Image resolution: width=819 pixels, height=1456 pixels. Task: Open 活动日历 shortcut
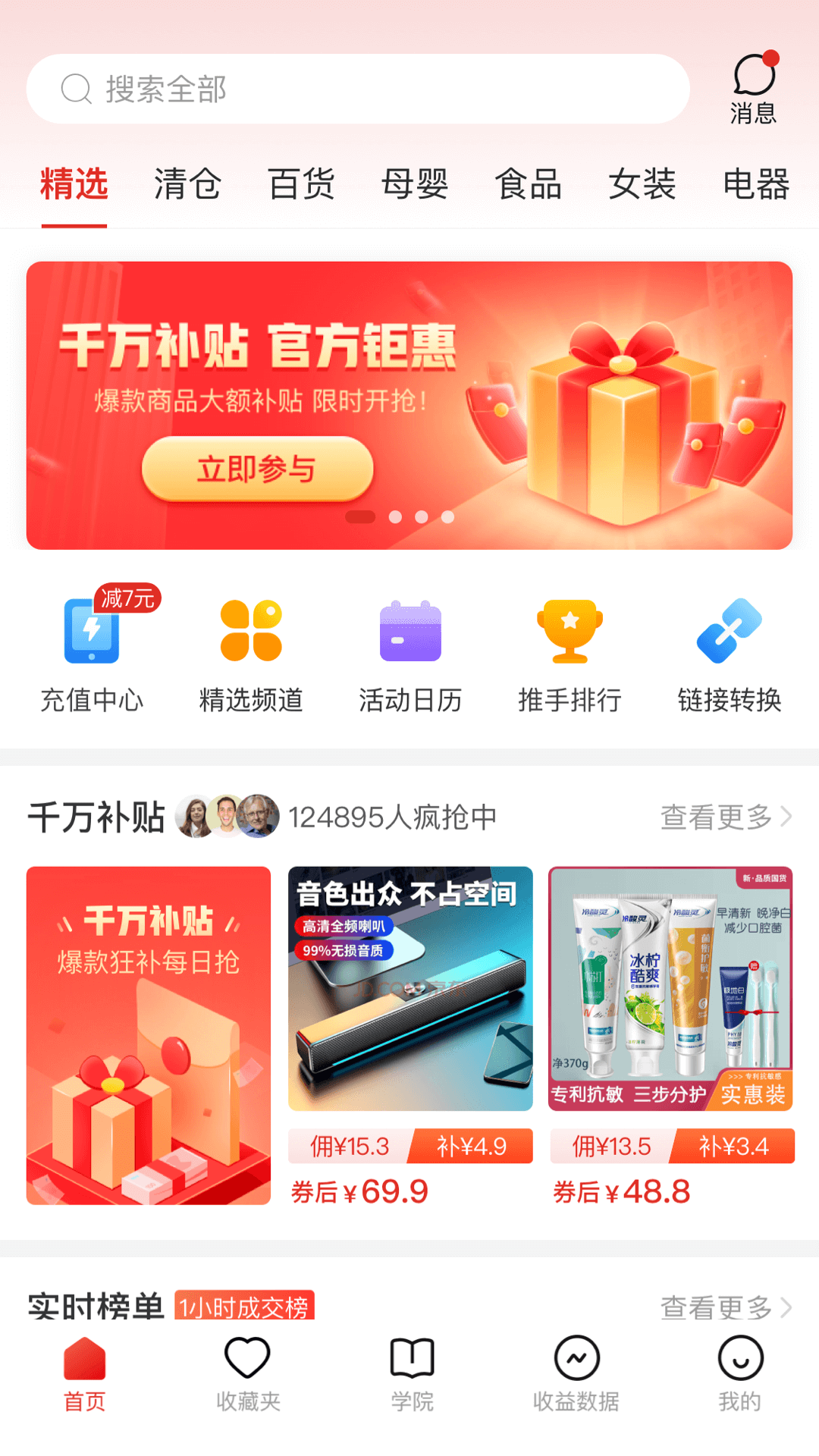coord(410,652)
